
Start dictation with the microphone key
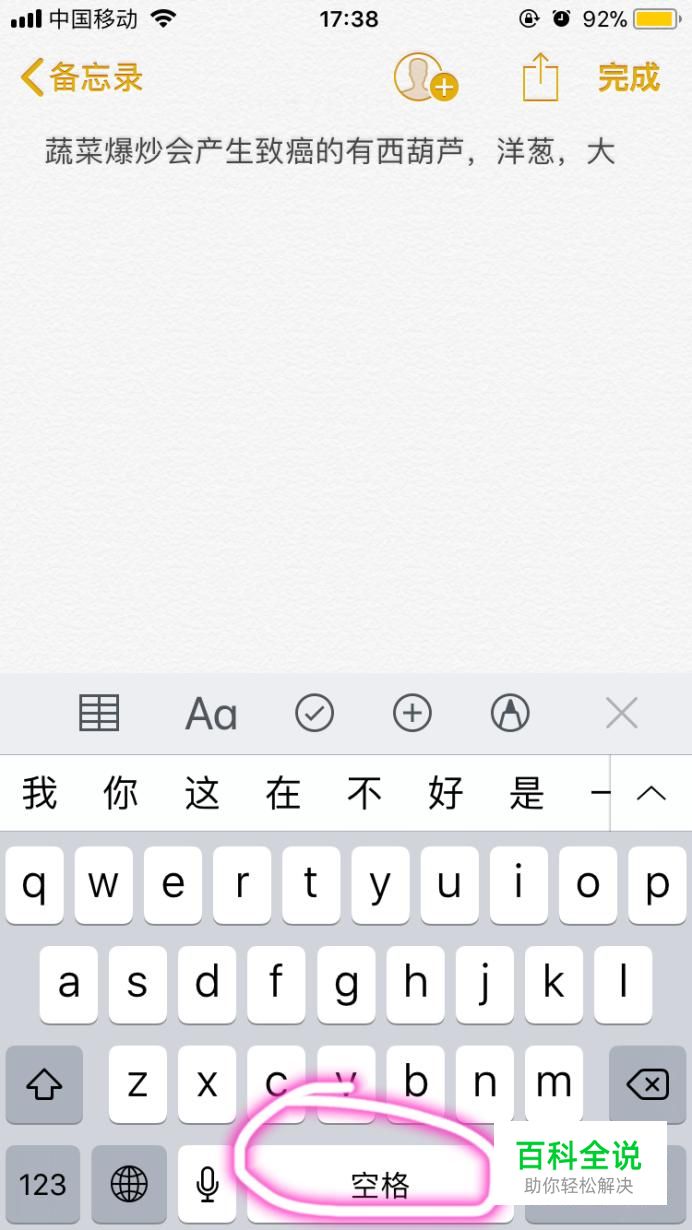point(207,1186)
